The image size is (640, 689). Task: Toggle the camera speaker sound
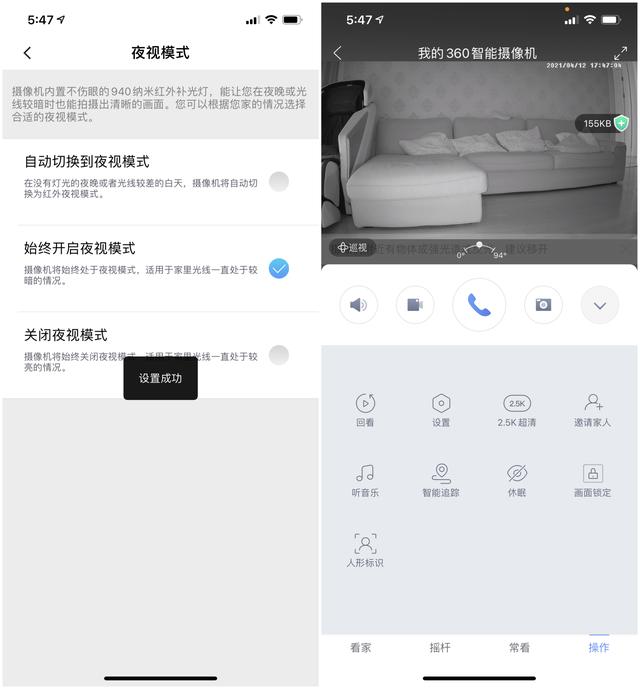click(x=358, y=305)
